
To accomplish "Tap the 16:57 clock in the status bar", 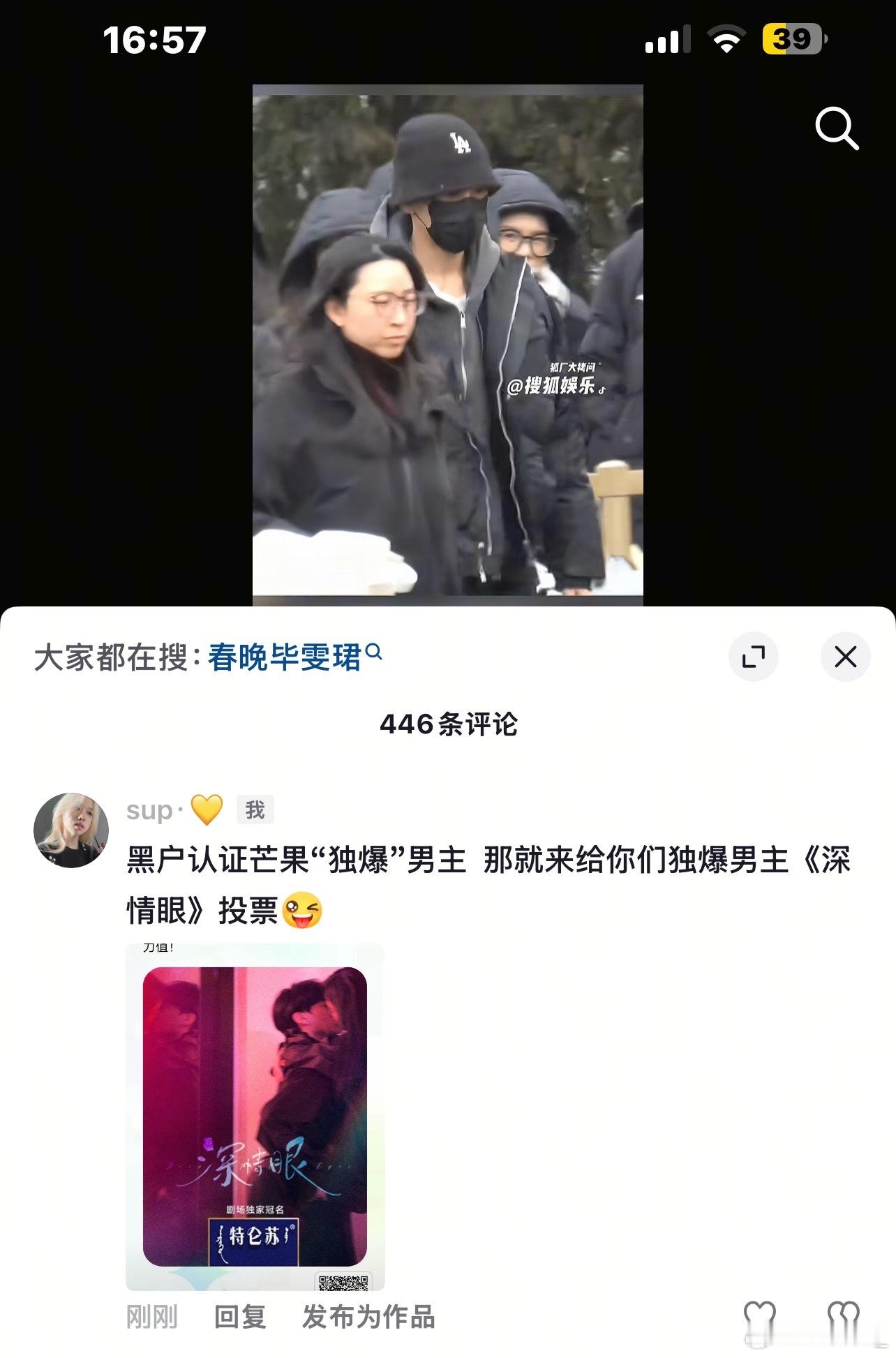I will click(155, 39).
